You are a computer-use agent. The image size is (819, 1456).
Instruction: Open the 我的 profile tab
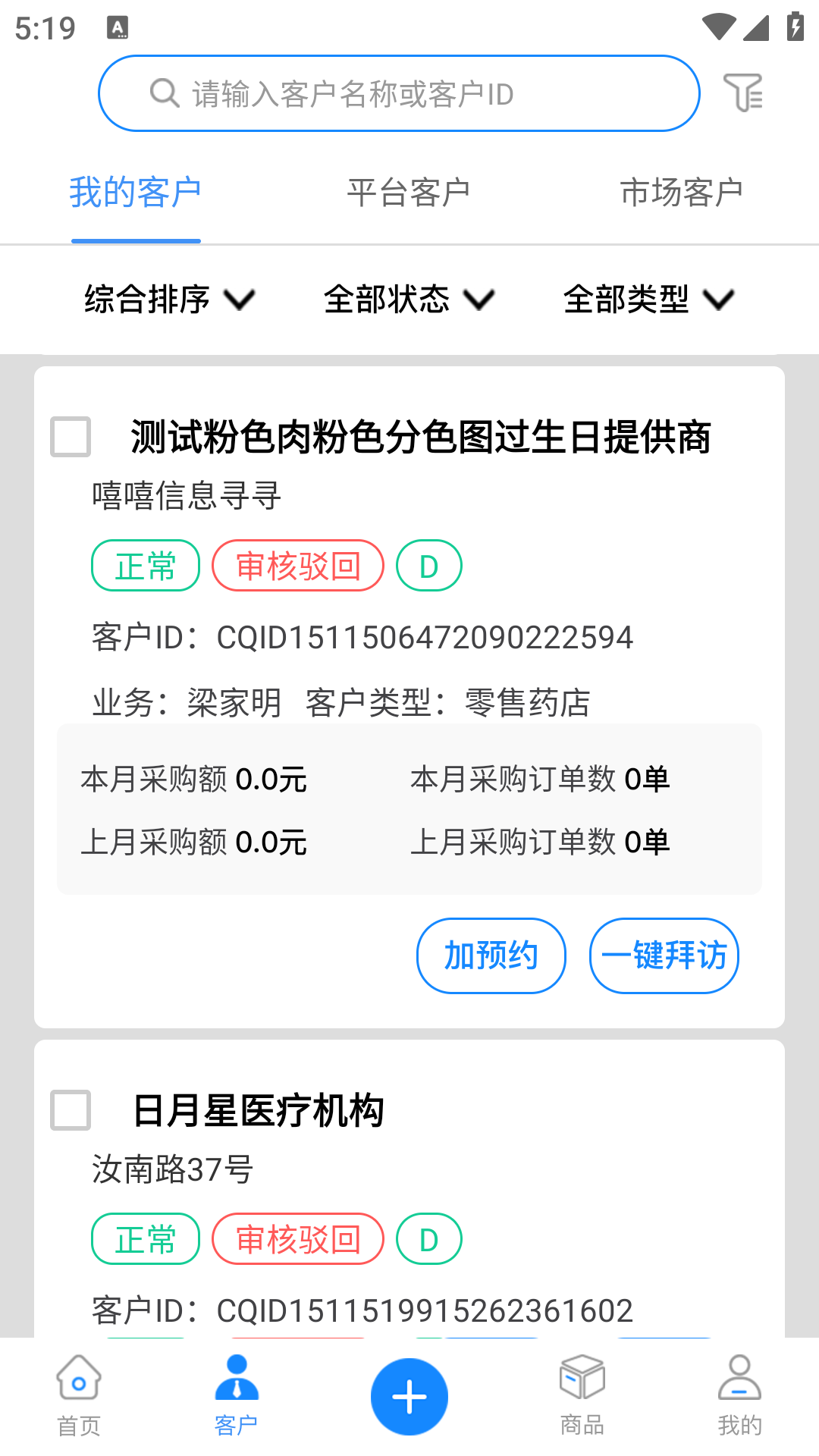click(x=739, y=1395)
